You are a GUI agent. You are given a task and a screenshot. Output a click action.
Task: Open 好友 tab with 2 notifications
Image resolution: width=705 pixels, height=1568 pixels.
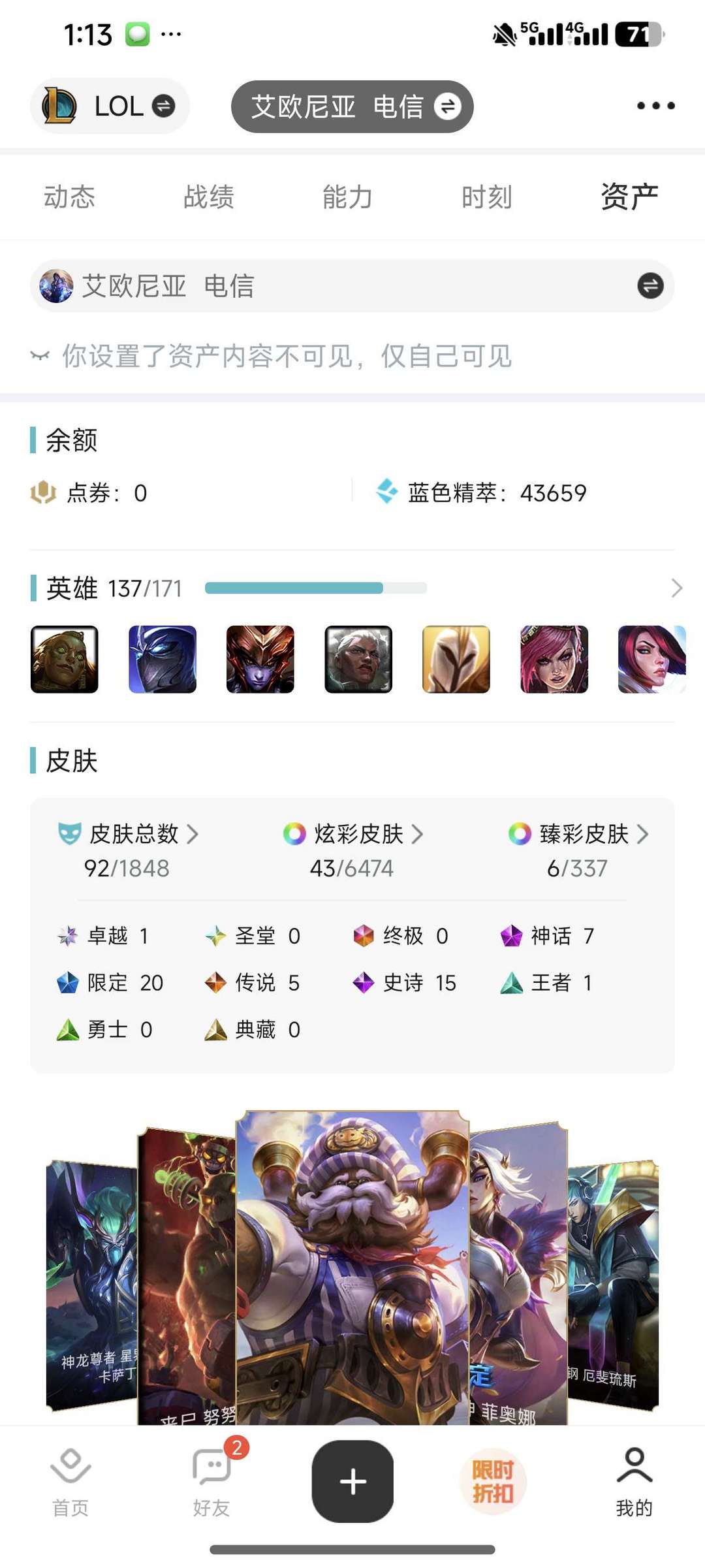click(211, 1482)
